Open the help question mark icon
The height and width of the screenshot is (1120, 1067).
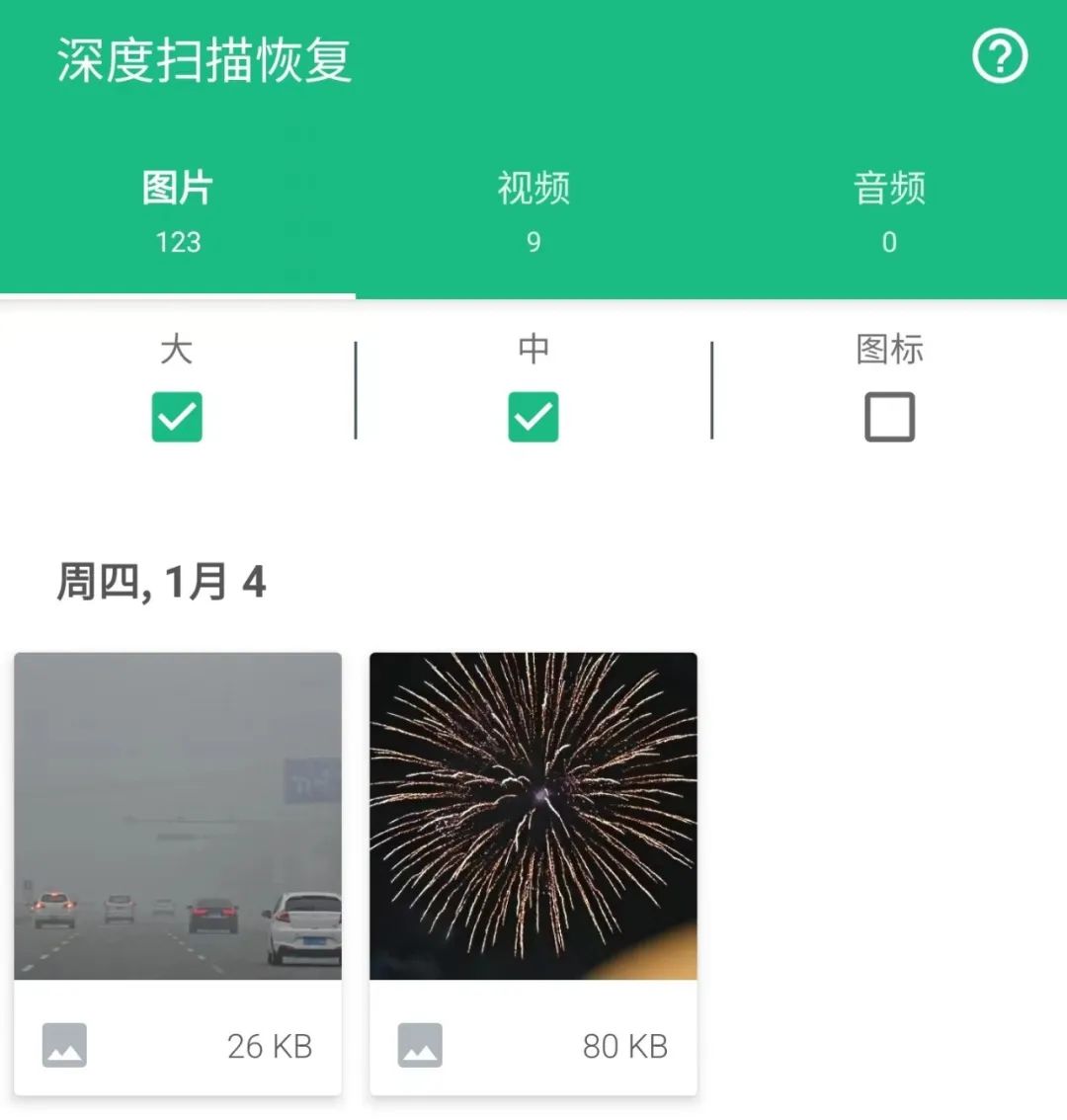(1000, 57)
